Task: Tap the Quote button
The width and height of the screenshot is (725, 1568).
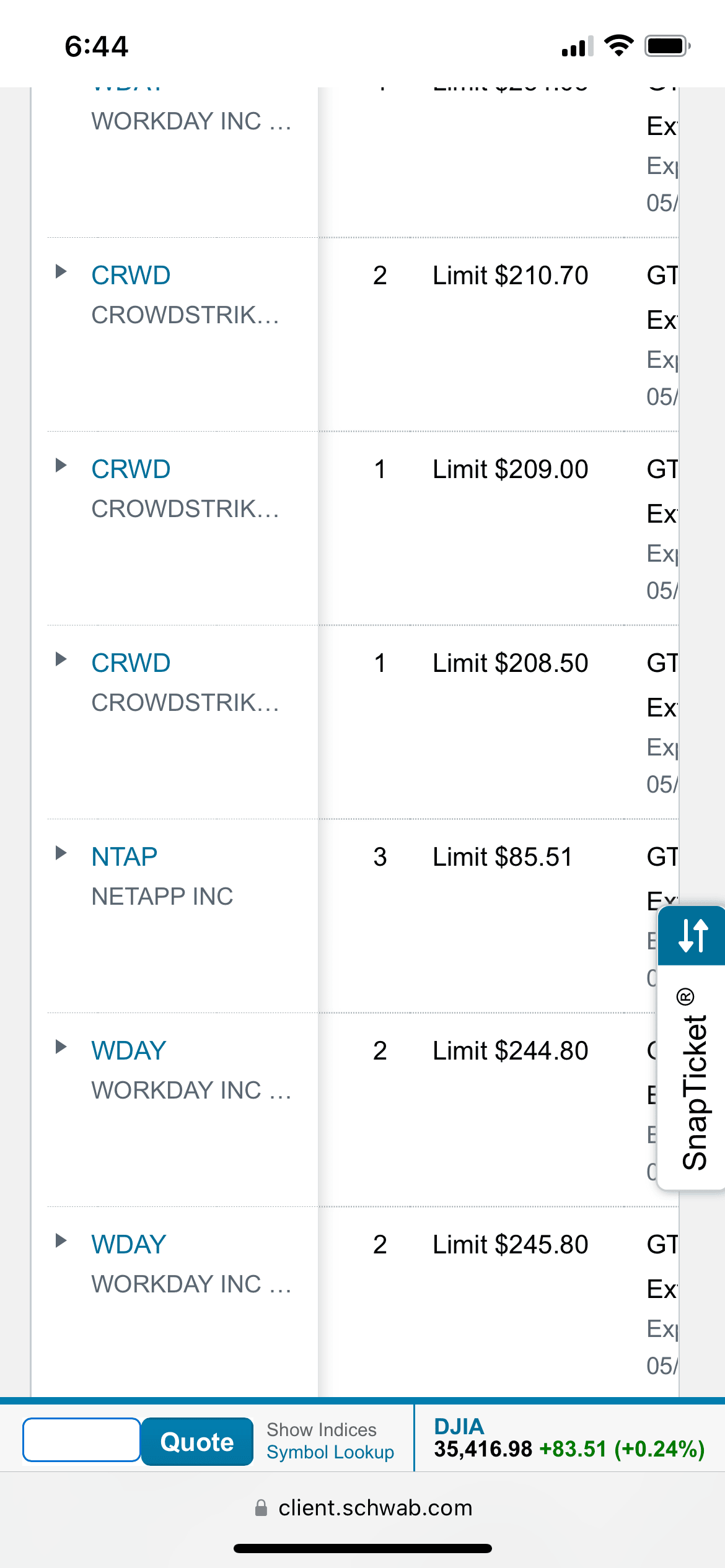Action: (197, 1442)
